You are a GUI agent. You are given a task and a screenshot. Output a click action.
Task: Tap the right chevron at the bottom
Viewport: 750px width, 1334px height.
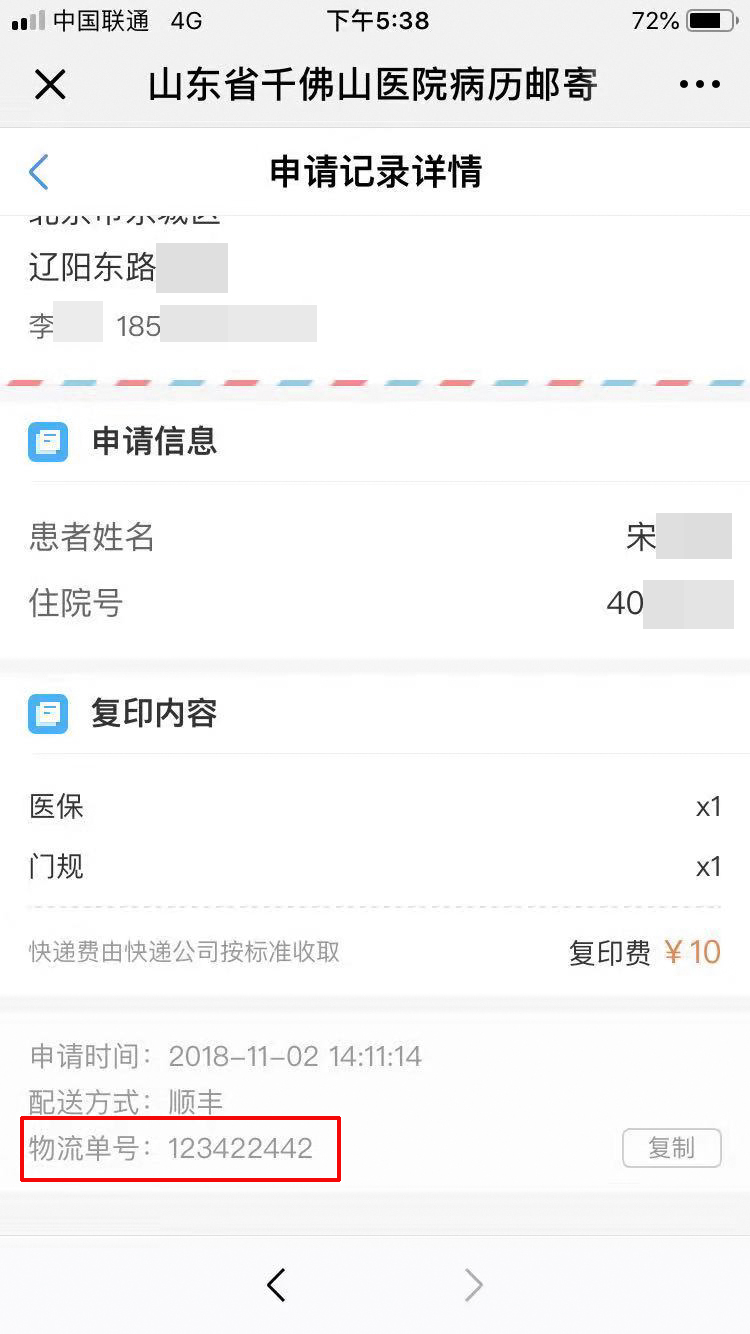(472, 1286)
